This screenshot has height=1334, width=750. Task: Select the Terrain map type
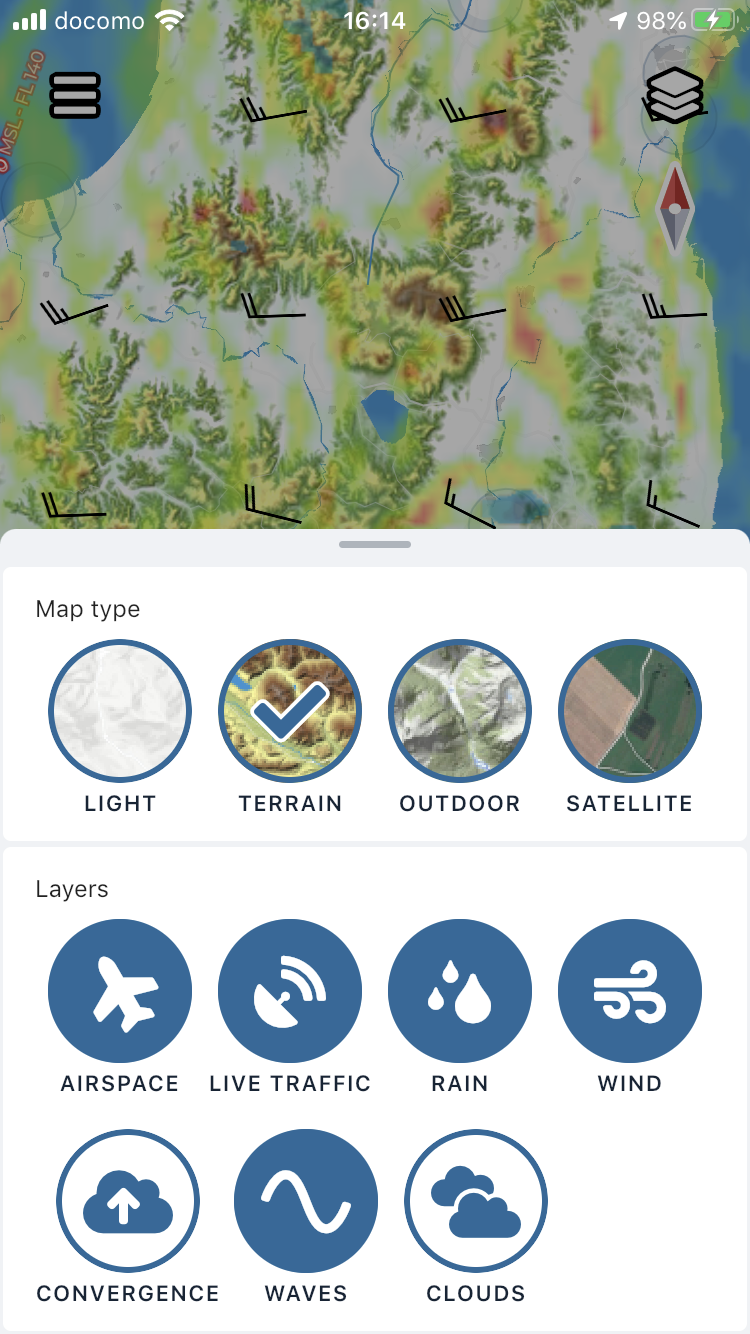point(290,711)
